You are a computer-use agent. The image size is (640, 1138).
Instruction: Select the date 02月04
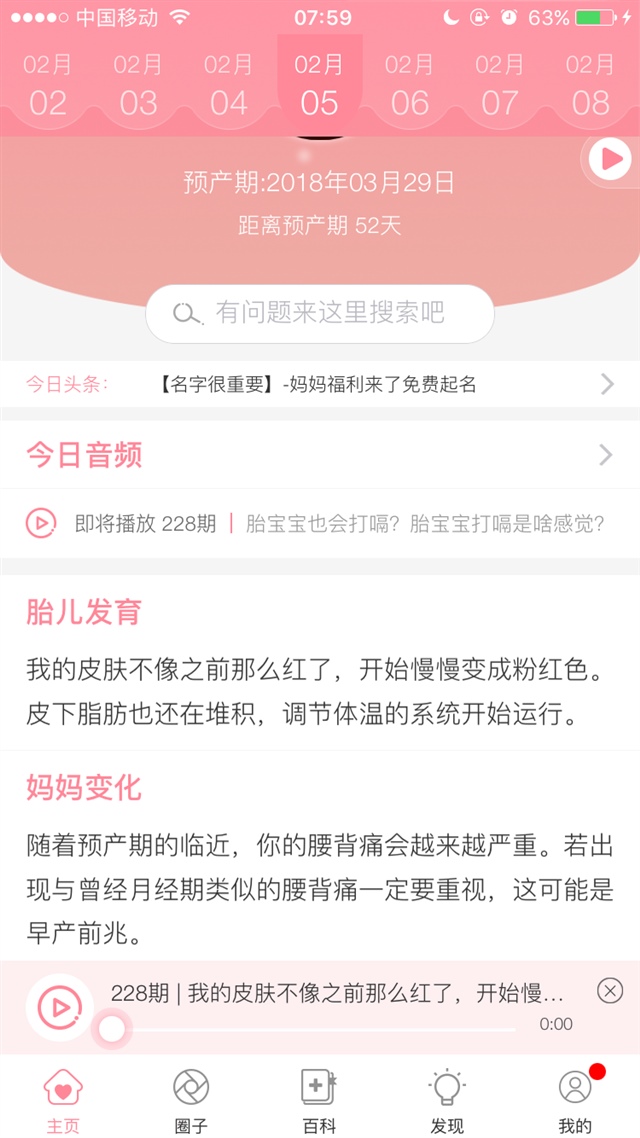coord(228,86)
